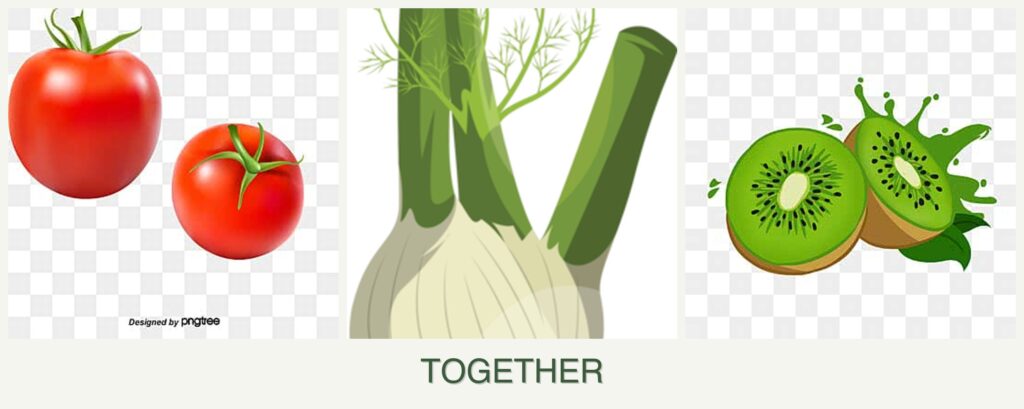The width and height of the screenshot is (1024, 409).
Task: Choose the fennel bulb picture tile
Action: tap(512, 173)
